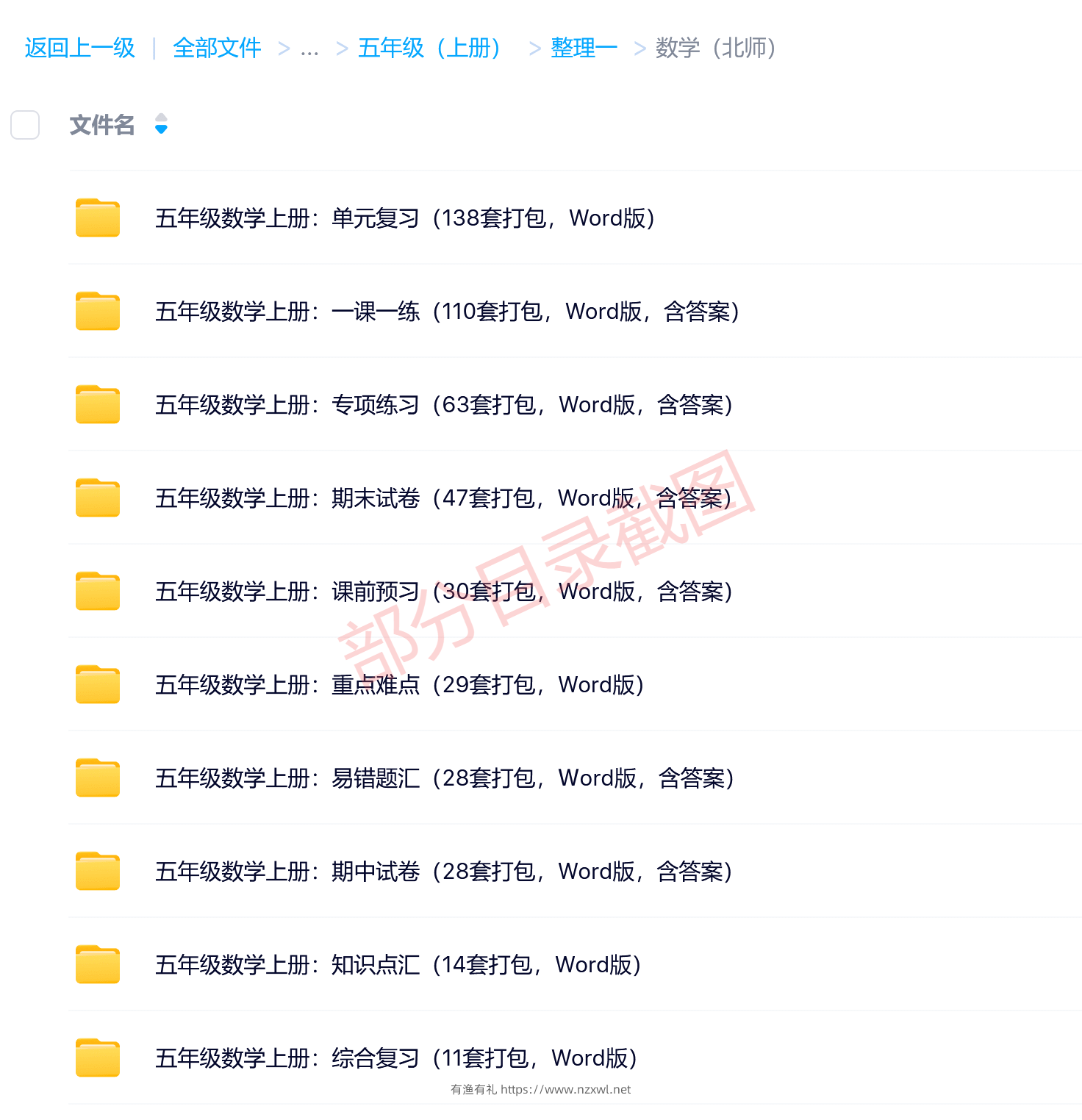Expand the collapsed breadcrumb ellipsis
This screenshot has height=1120, width=1082.
click(309, 50)
